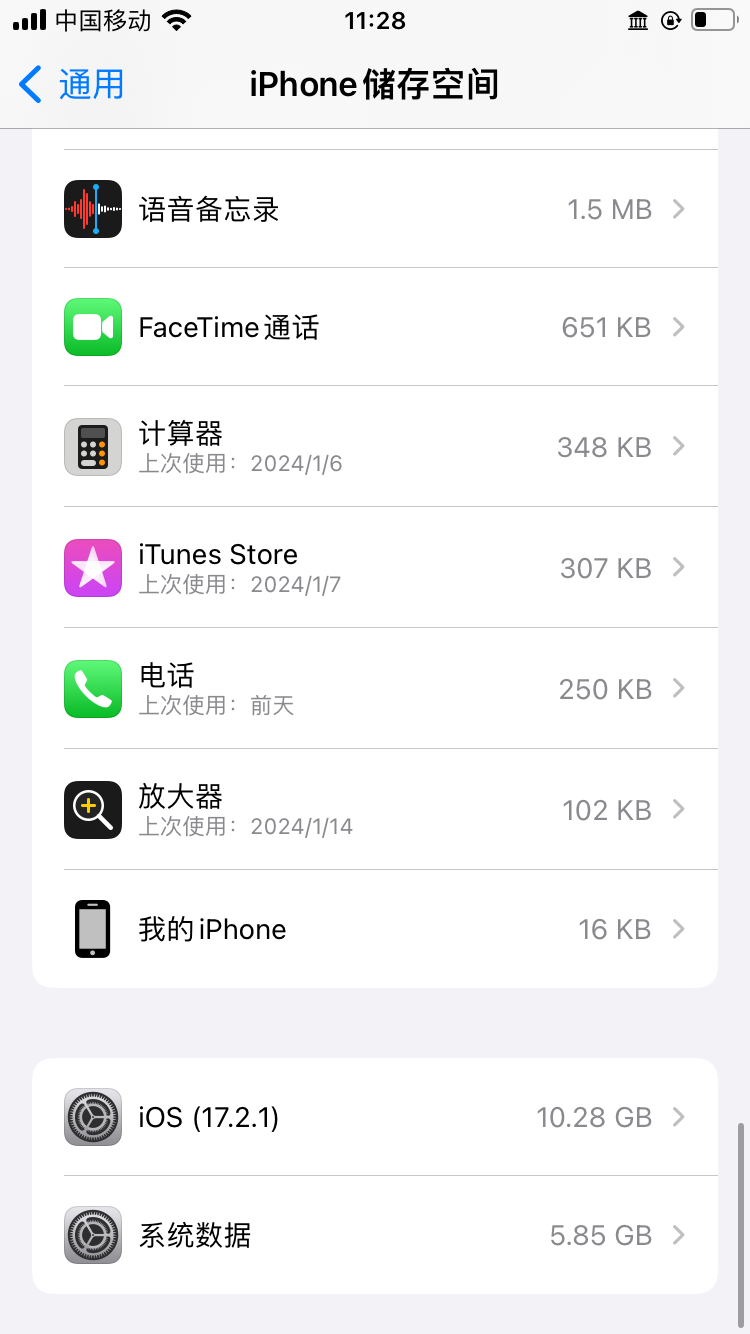View FaceTime通话 storage usage
The height and width of the screenshot is (1334, 750).
click(375, 327)
